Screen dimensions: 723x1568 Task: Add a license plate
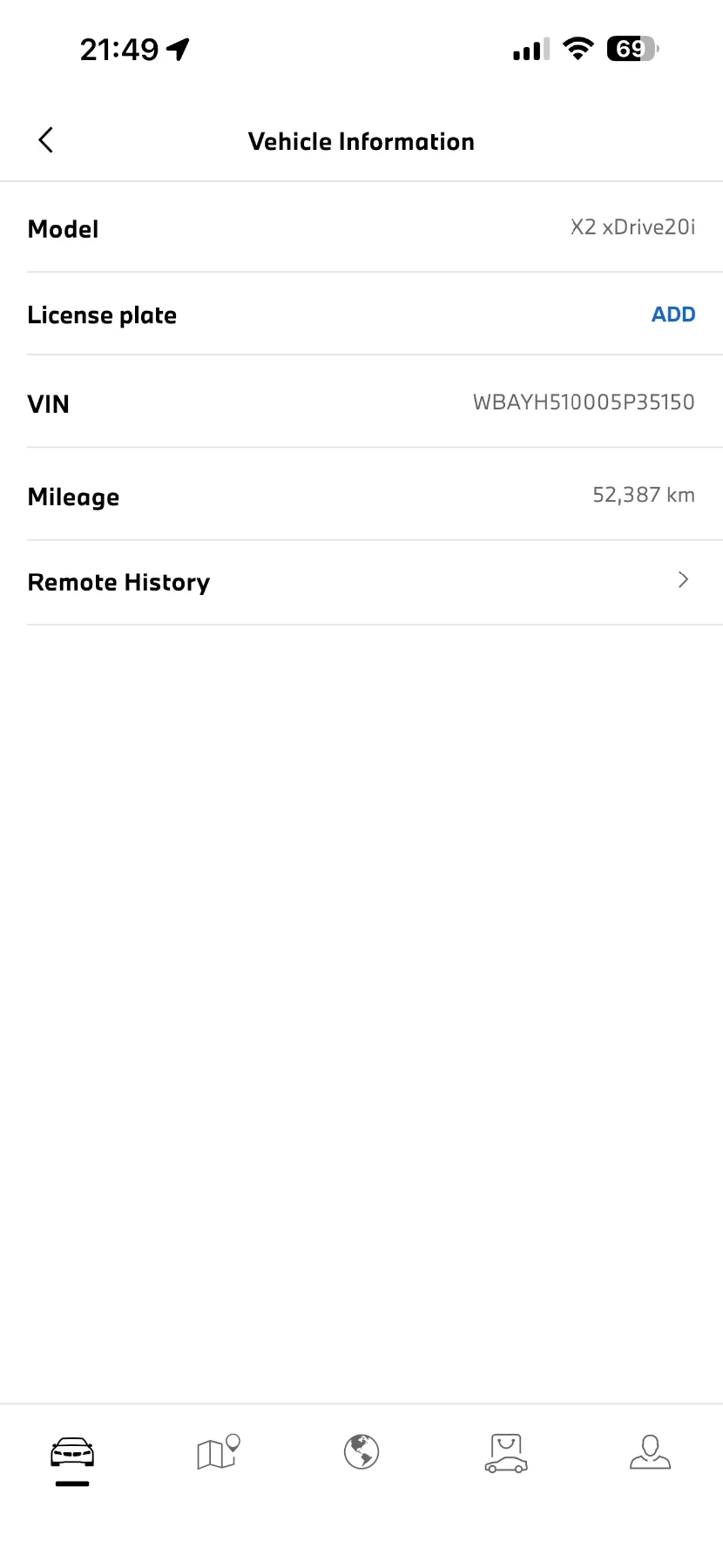(672, 314)
